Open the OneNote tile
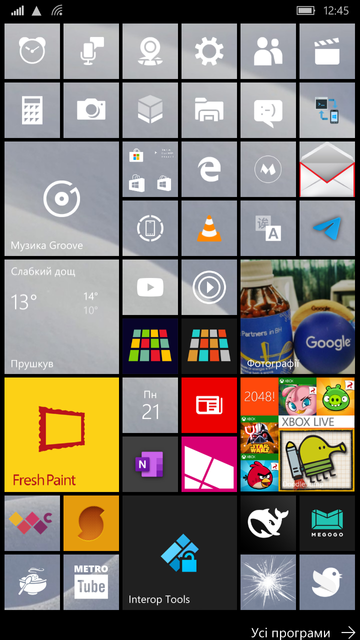Viewport: 360px width, 640px height. (150, 464)
